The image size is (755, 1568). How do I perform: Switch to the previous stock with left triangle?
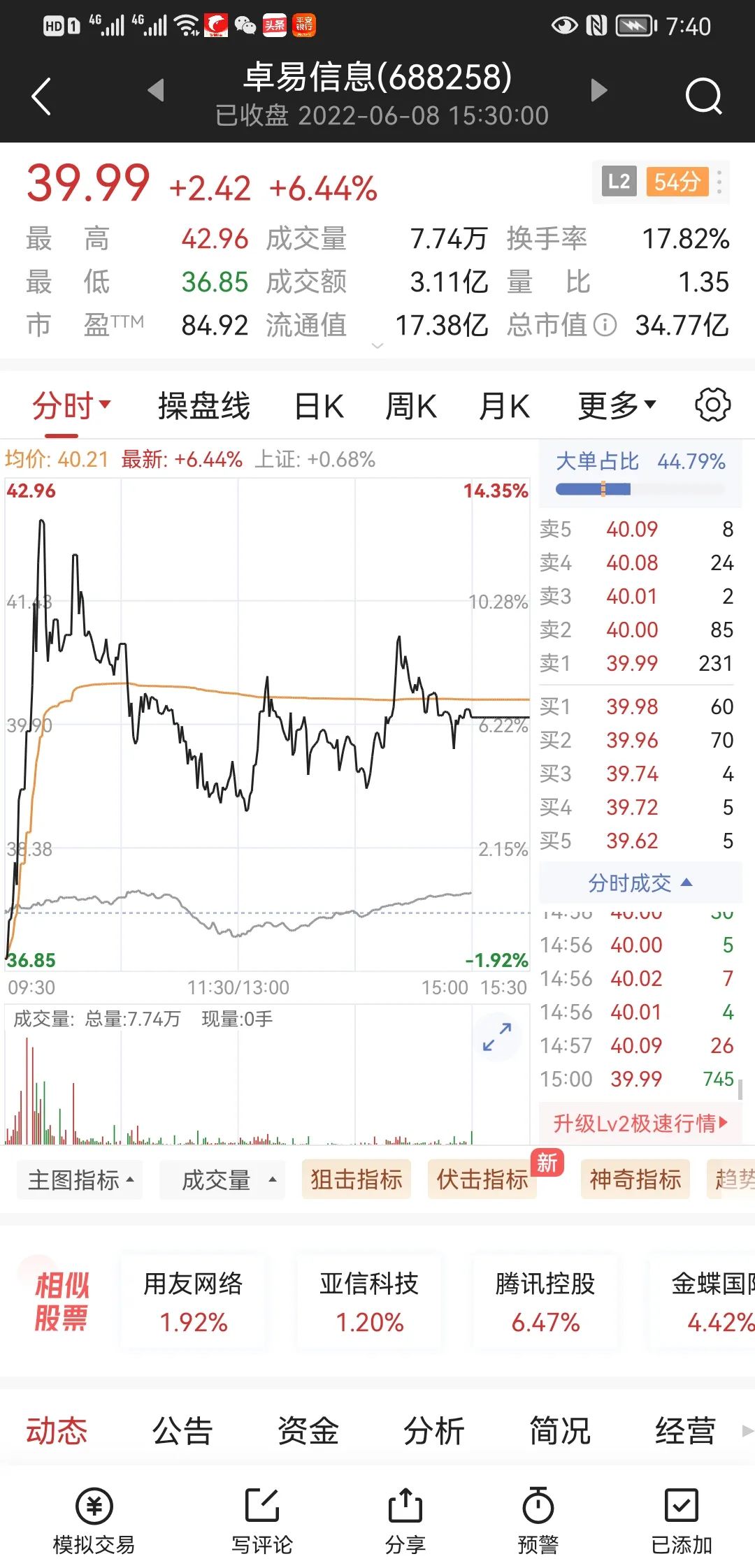pyautogui.click(x=156, y=90)
